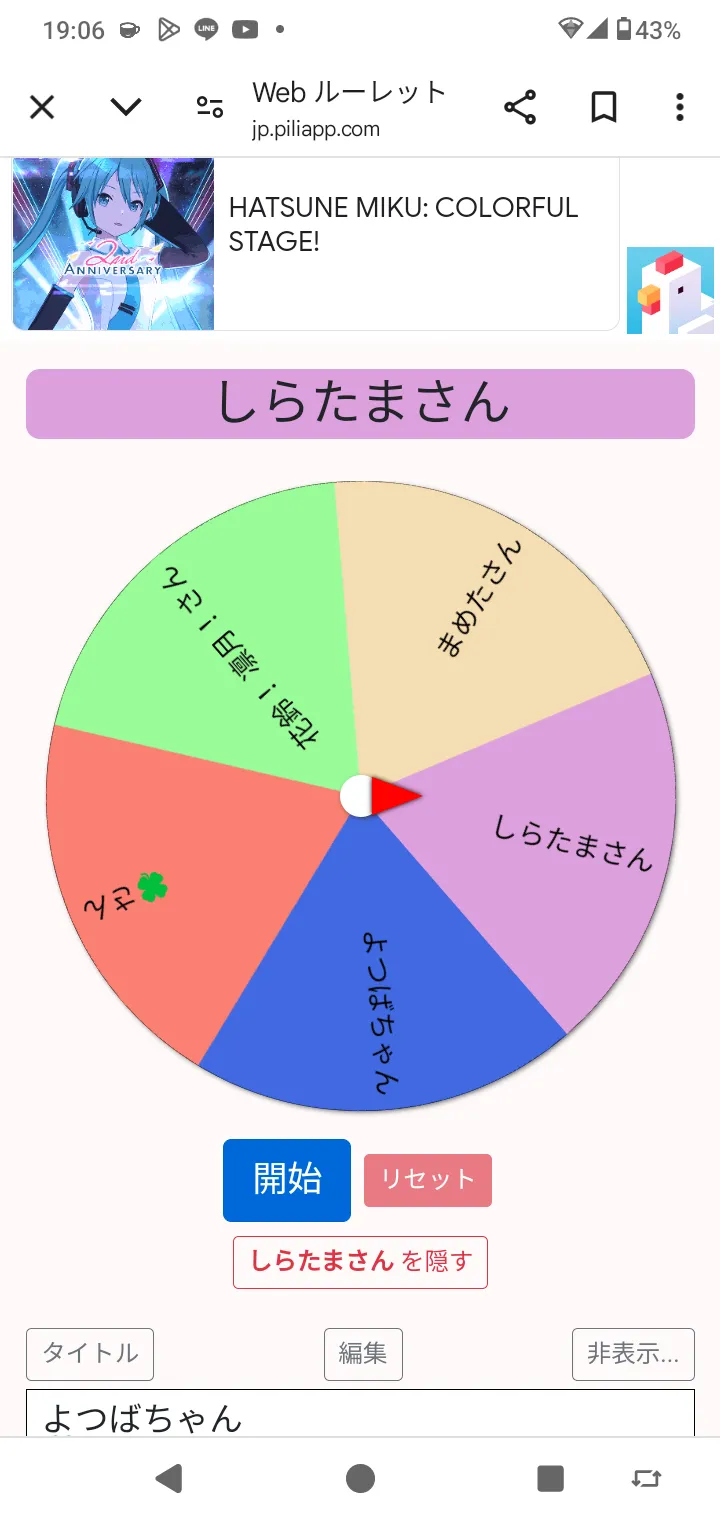Tap the タイトル button

point(90,1354)
